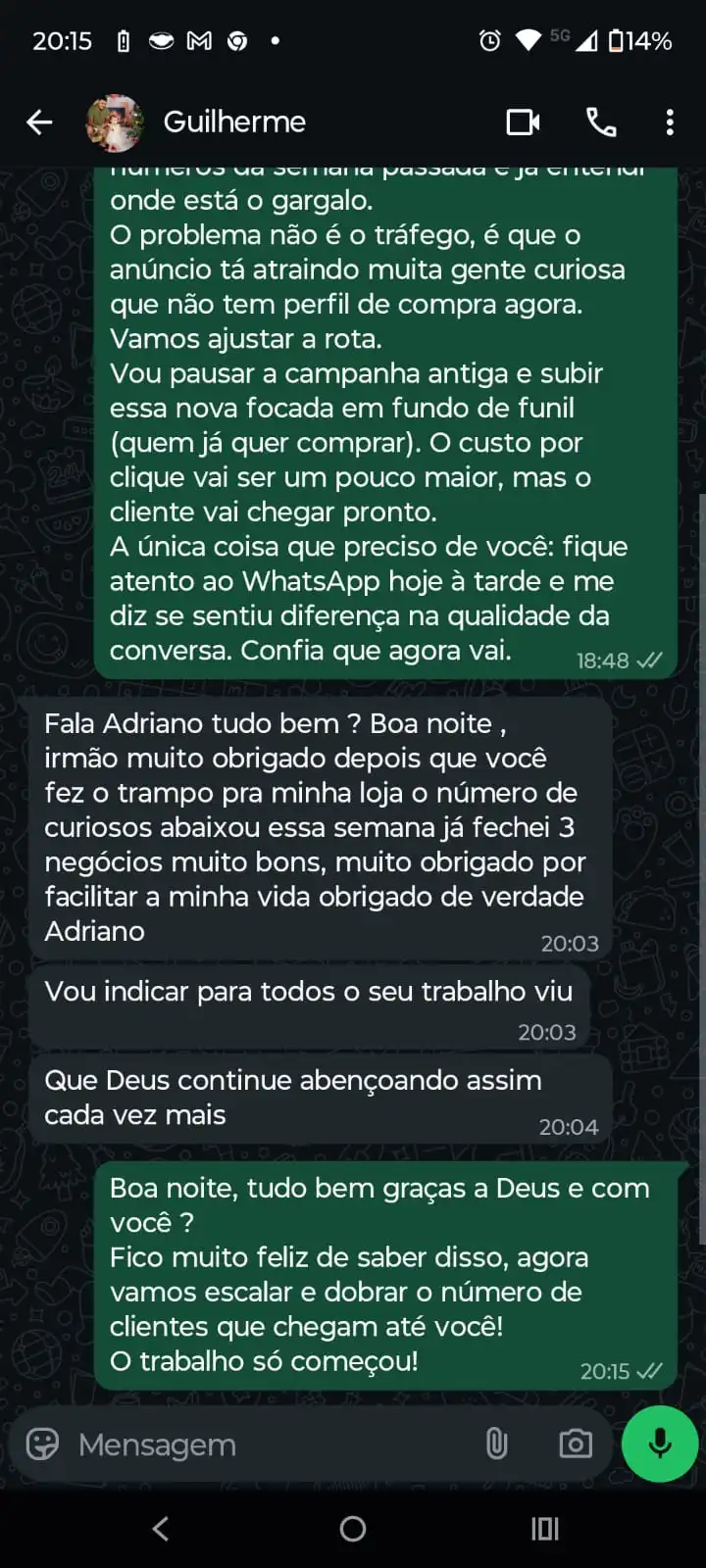Open recent apps from navigation bar

tap(543, 1528)
